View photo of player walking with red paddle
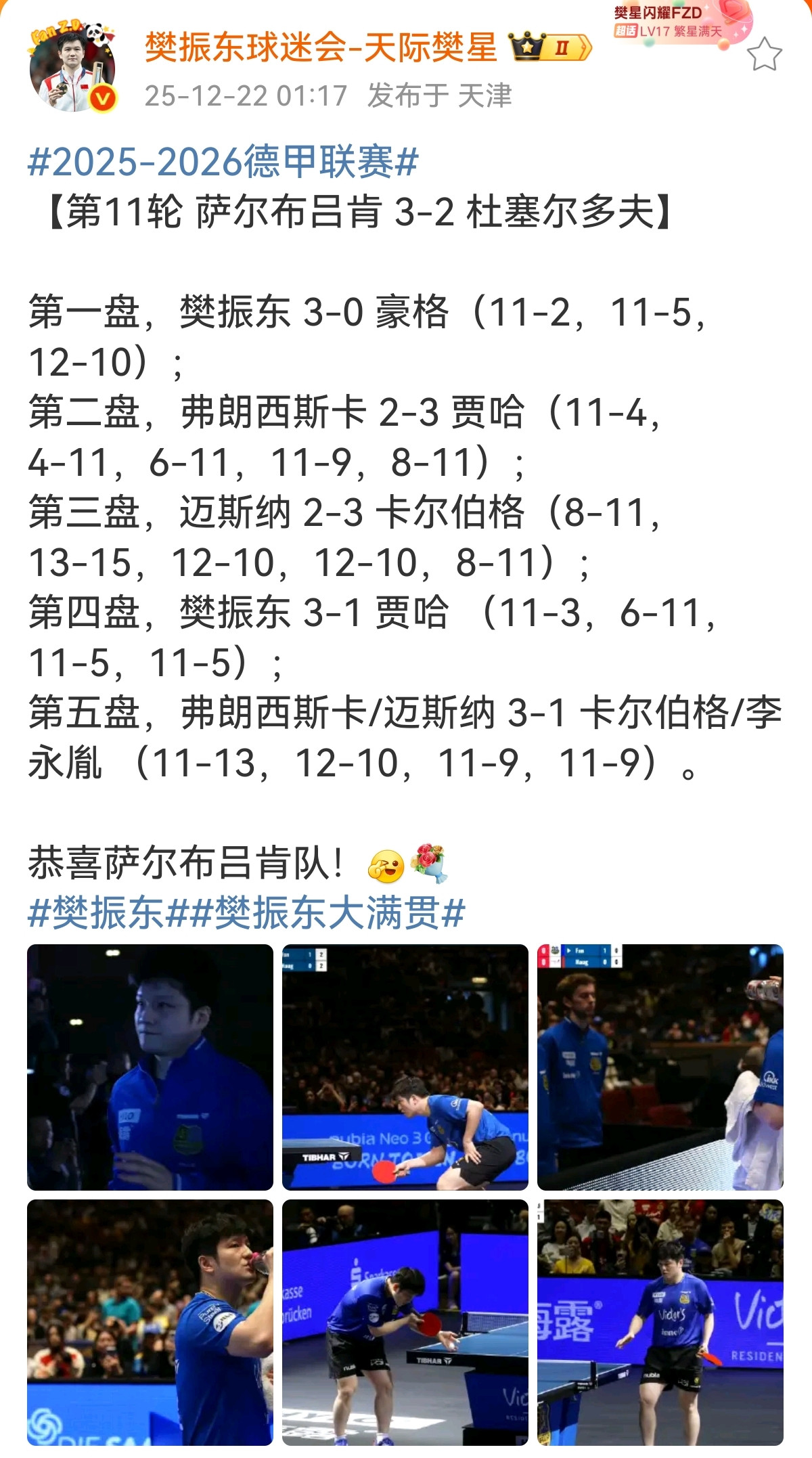812x1458 pixels. coord(660,1322)
